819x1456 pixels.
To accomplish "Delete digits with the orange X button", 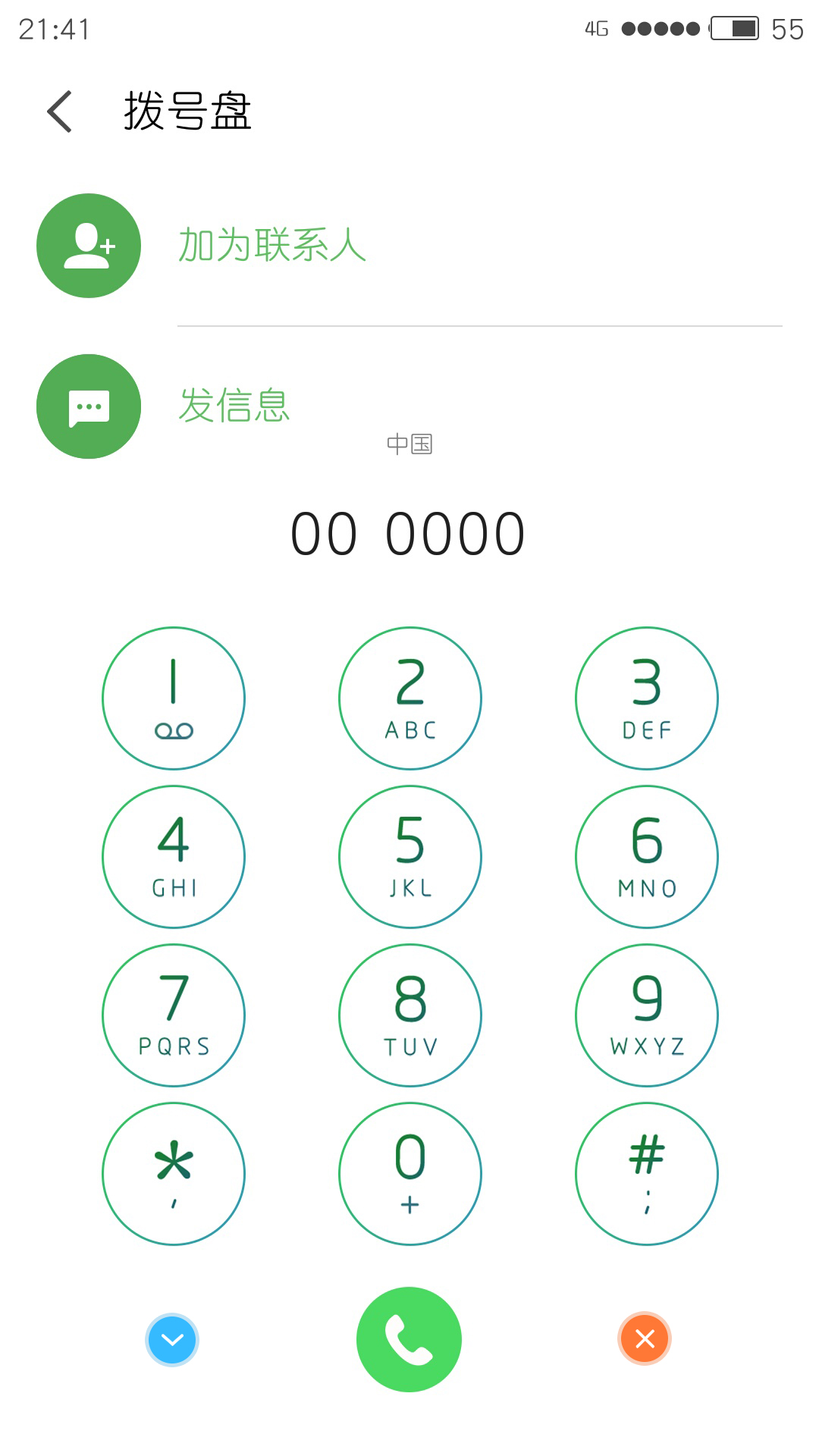I will [645, 1338].
